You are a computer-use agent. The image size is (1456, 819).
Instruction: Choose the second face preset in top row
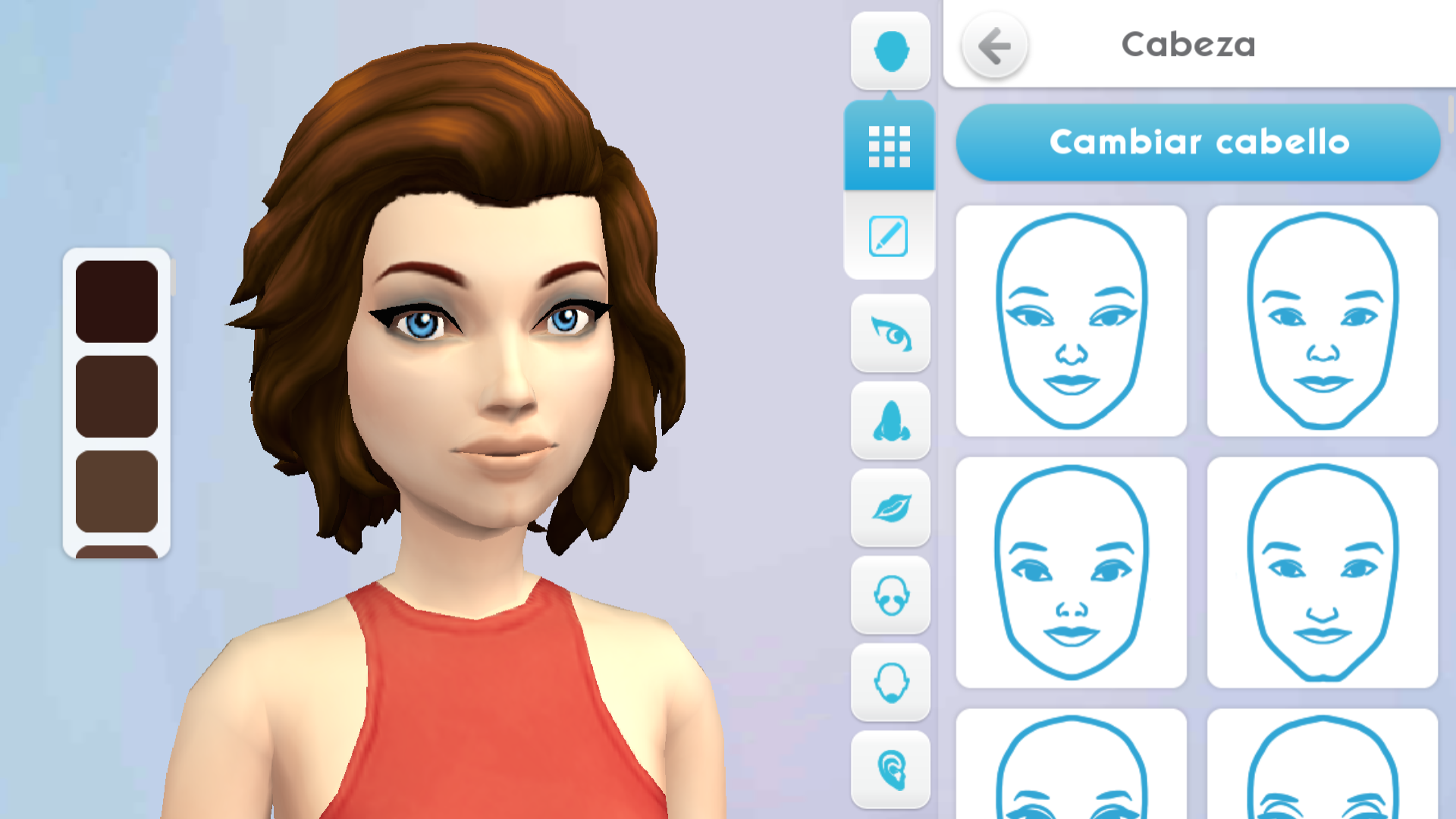[1322, 321]
